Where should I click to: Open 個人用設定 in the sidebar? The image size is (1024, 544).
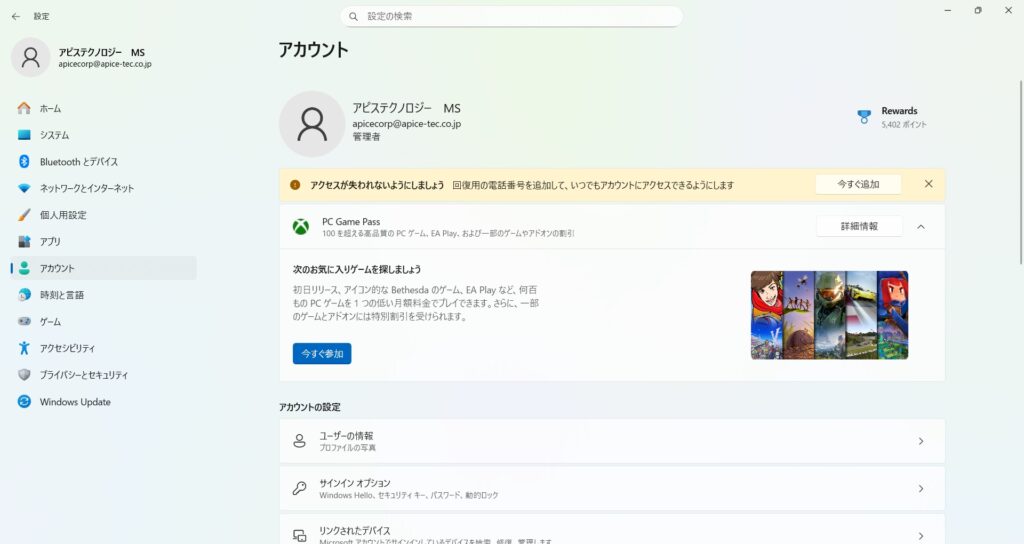point(63,215)
